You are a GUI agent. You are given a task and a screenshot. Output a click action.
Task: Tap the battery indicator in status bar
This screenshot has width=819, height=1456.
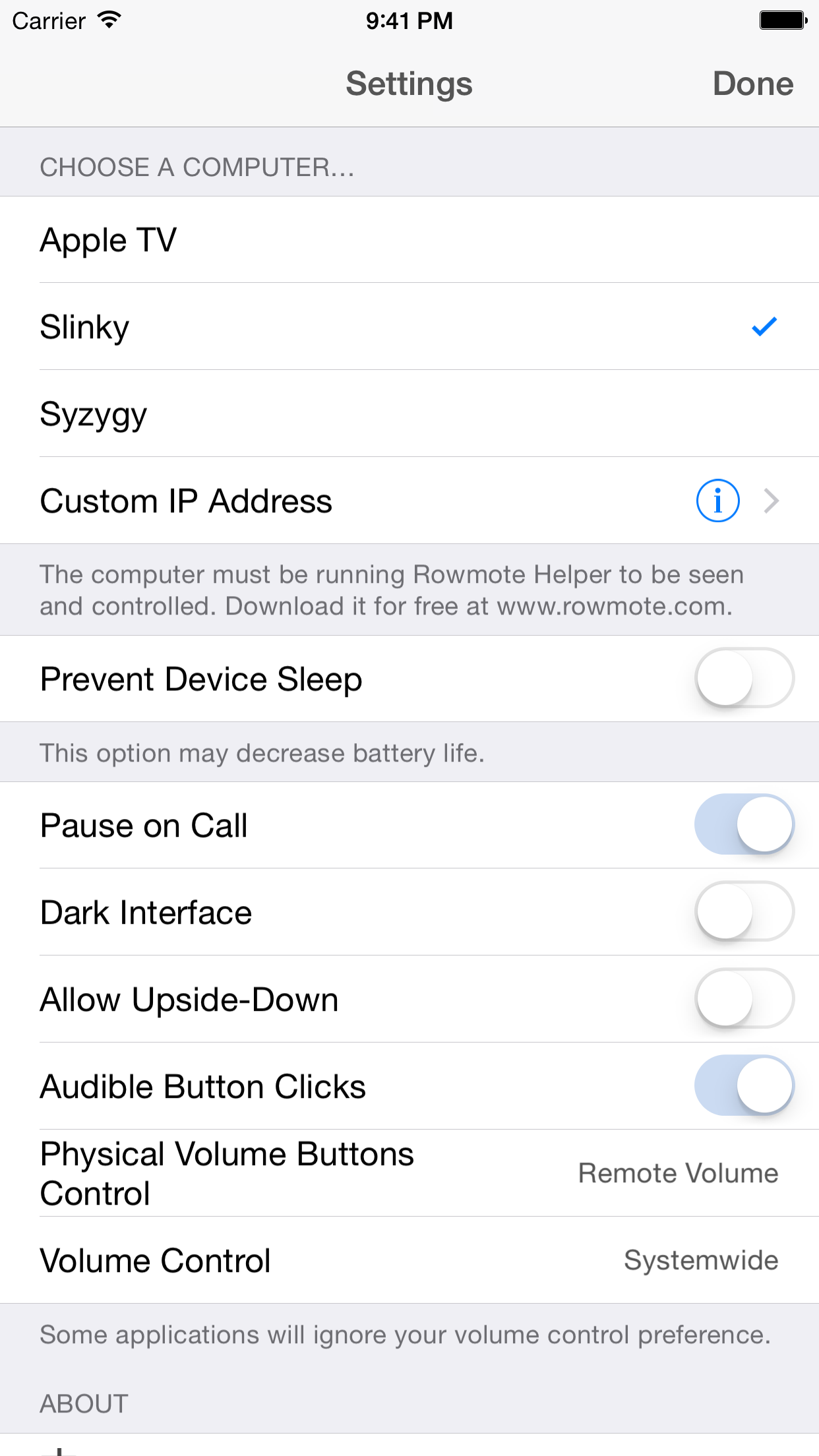pos(781,20)
